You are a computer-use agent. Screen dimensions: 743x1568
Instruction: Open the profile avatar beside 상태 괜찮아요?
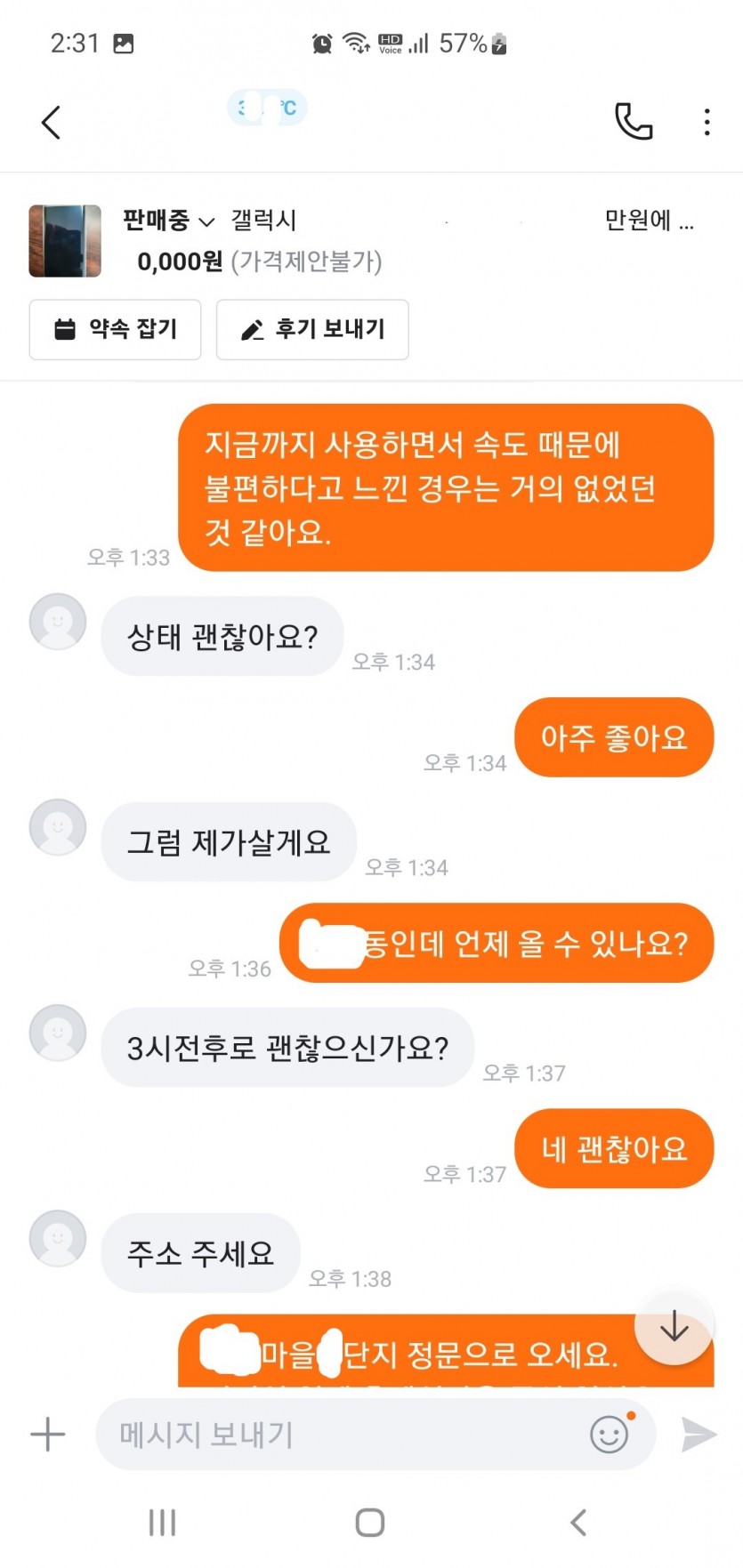click(x=58, y=622)
